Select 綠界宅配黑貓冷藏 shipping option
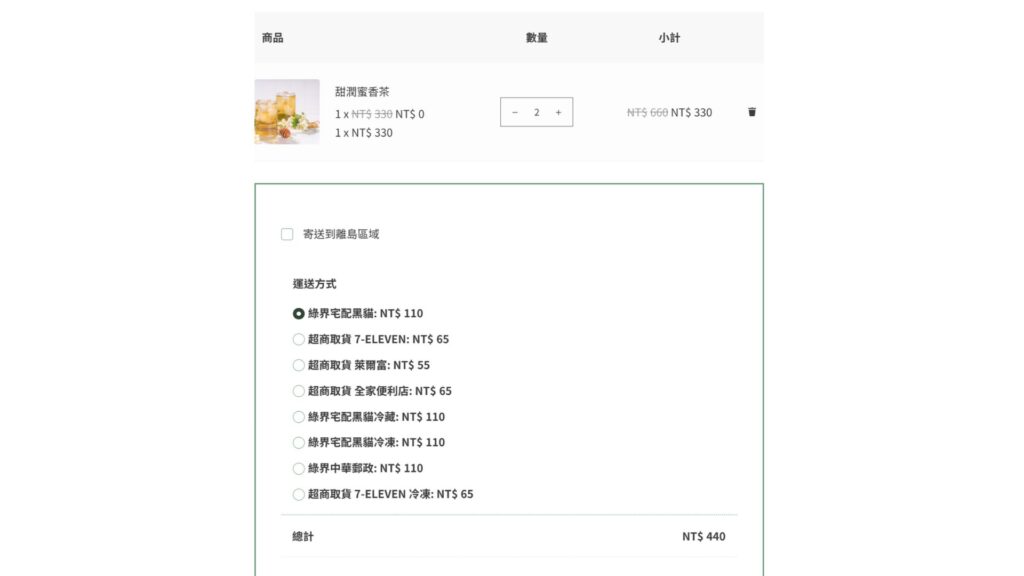This screenshot has width=1024, height=576. tap(299, 417)
